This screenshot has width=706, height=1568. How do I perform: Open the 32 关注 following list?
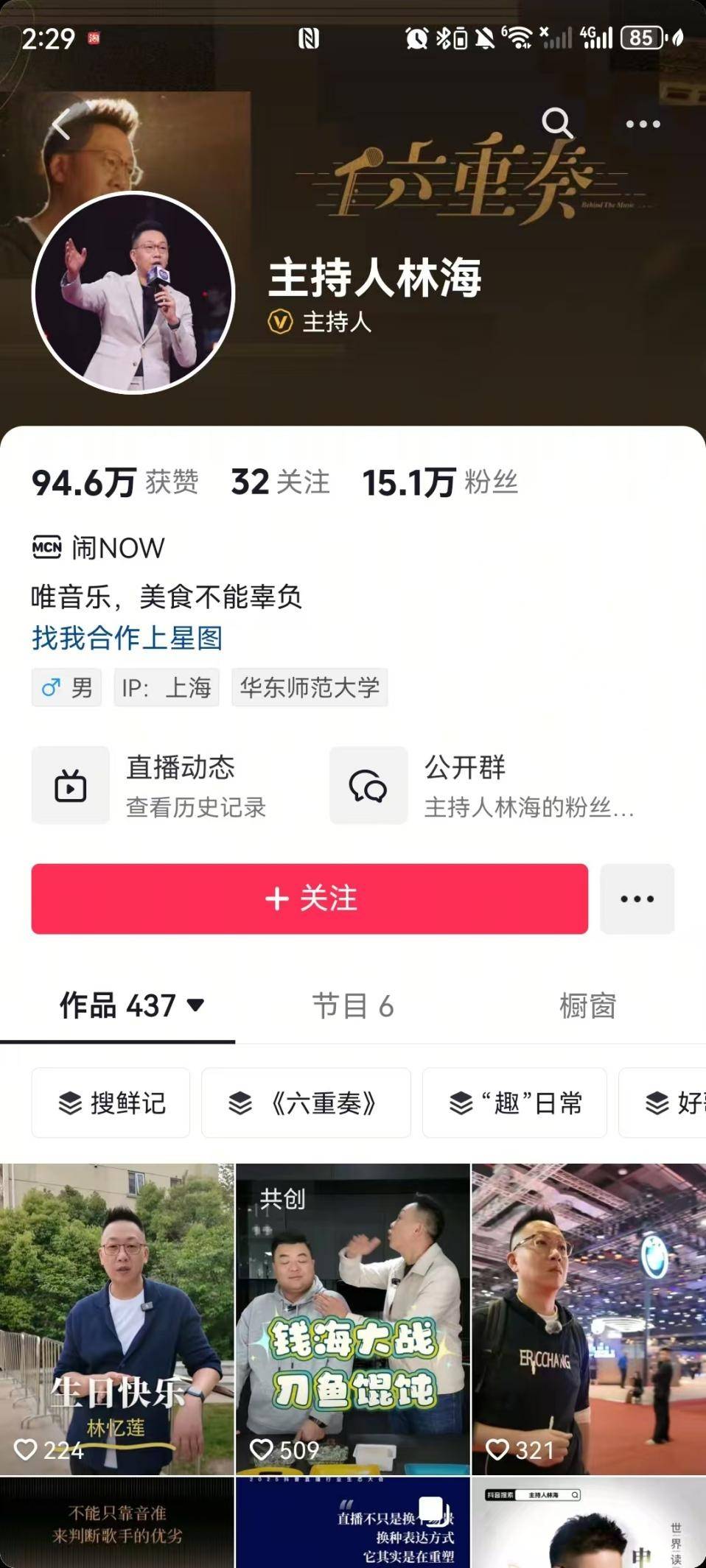click(x=280, y=483)
